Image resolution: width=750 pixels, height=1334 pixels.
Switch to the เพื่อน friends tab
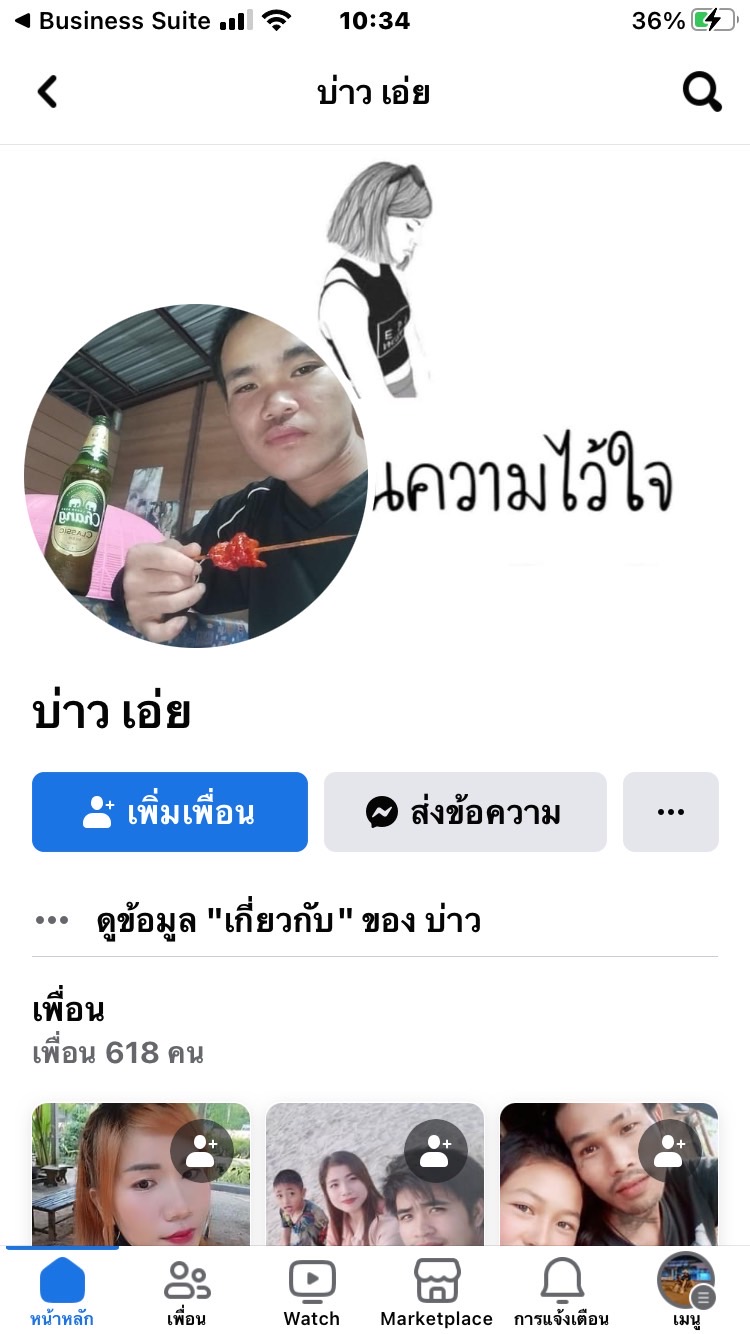pos(187,1292)
